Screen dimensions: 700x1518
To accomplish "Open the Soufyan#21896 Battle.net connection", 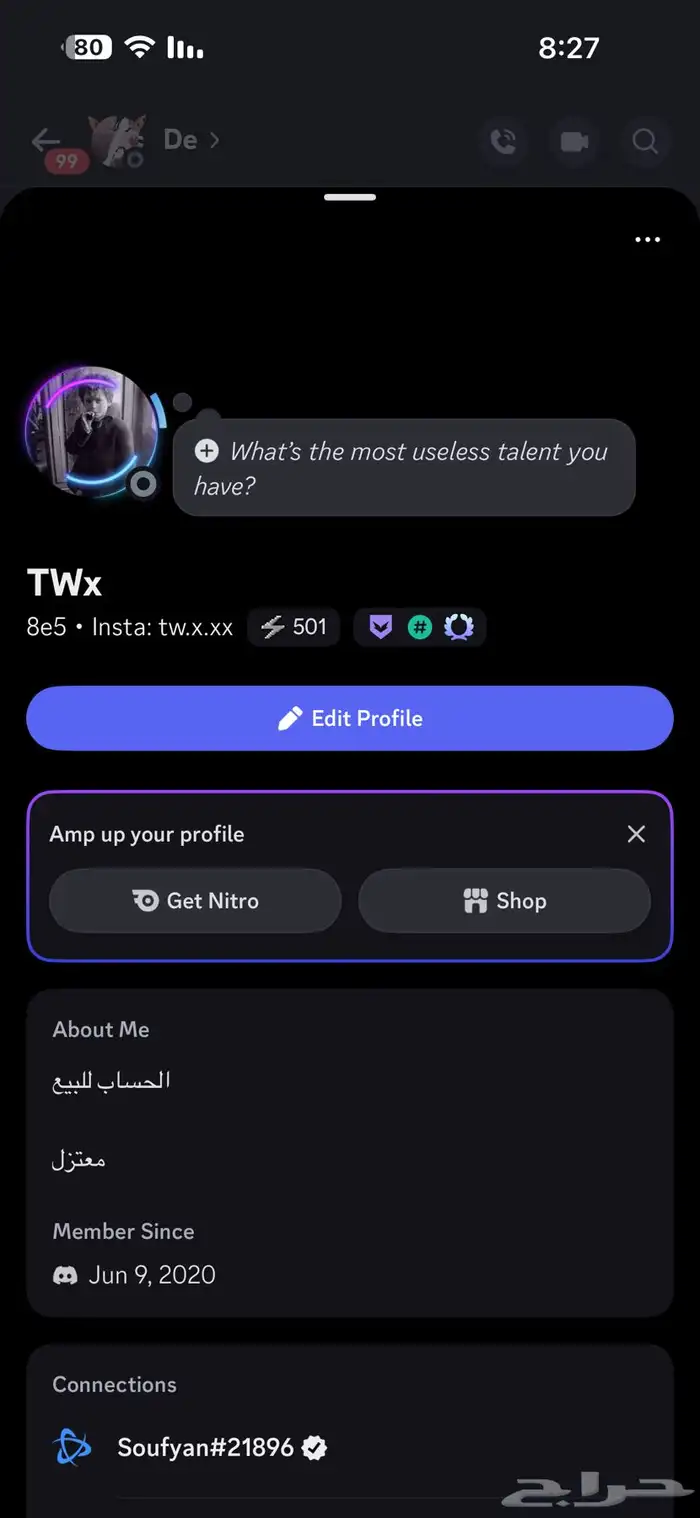I will (x=205, y=1447).
